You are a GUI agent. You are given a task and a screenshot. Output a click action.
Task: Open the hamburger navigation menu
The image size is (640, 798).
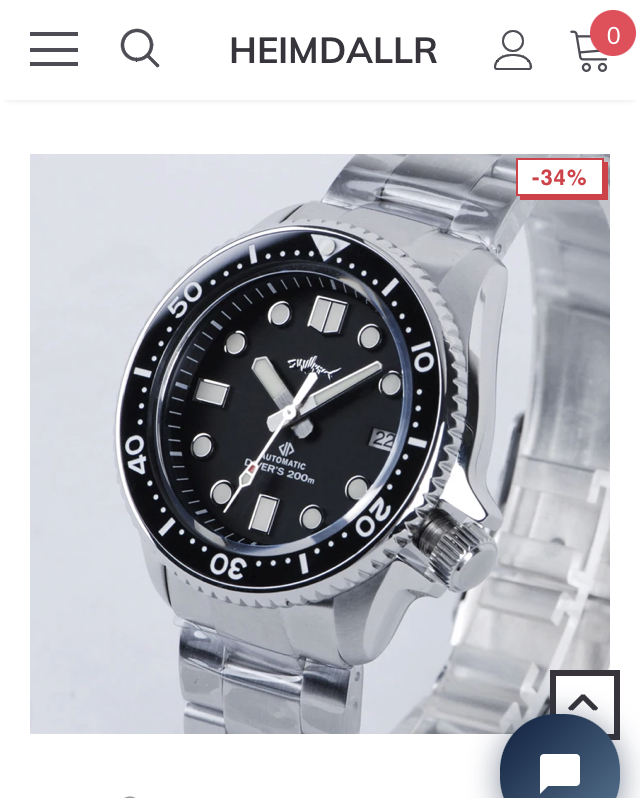point(54,49)
